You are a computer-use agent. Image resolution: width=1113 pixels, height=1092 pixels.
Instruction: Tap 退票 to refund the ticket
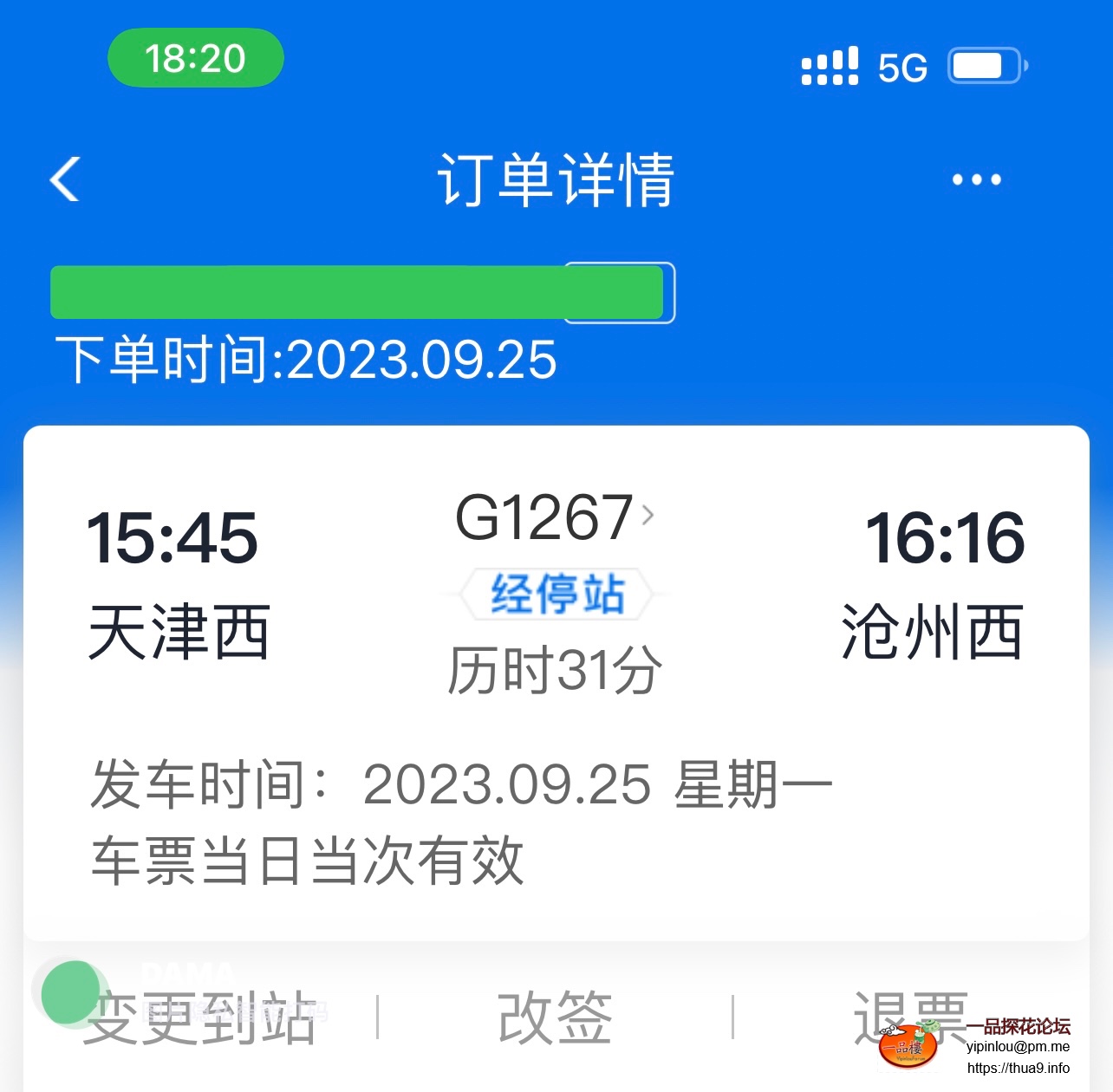click(x=910, y=1017)
